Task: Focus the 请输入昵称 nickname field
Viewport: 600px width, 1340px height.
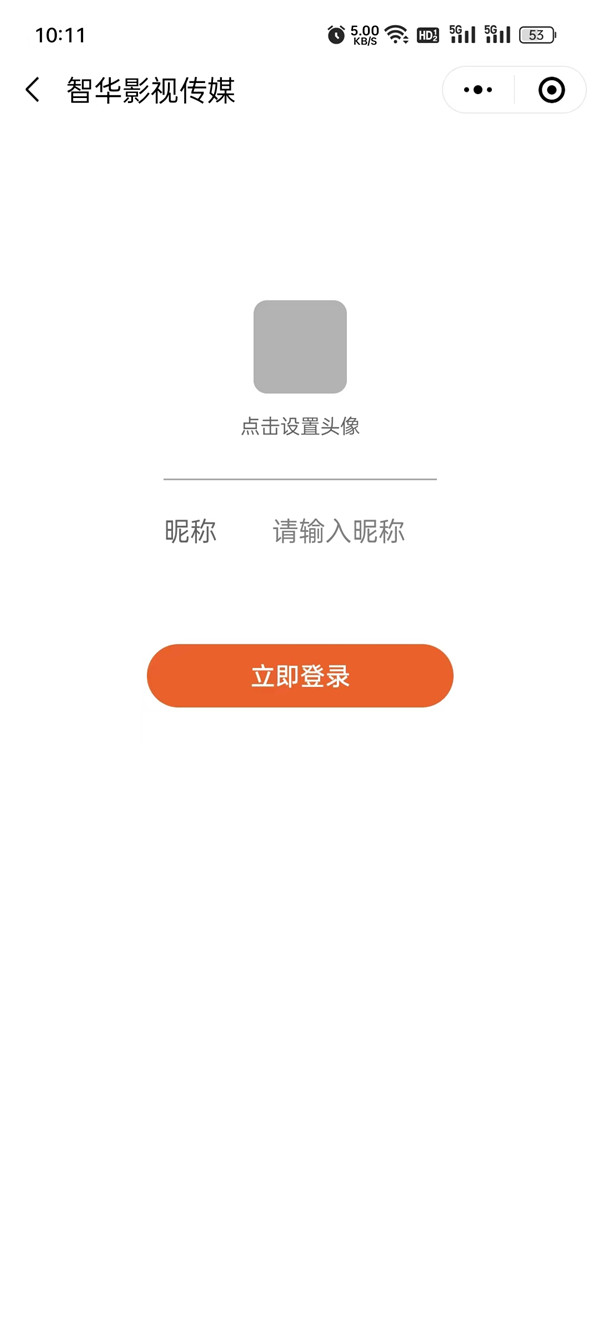Action: point(340,531)
